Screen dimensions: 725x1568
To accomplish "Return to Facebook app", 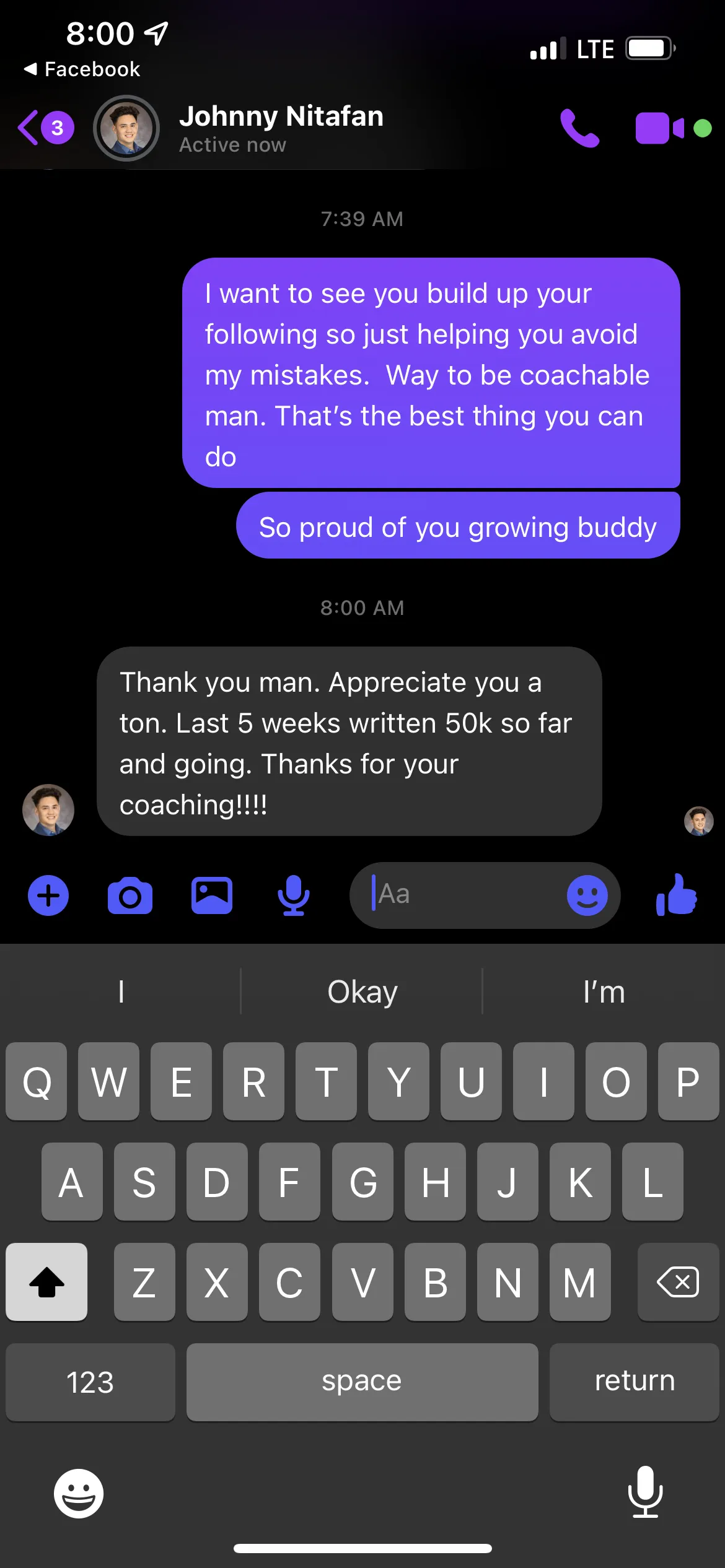I will click(82, 69).
